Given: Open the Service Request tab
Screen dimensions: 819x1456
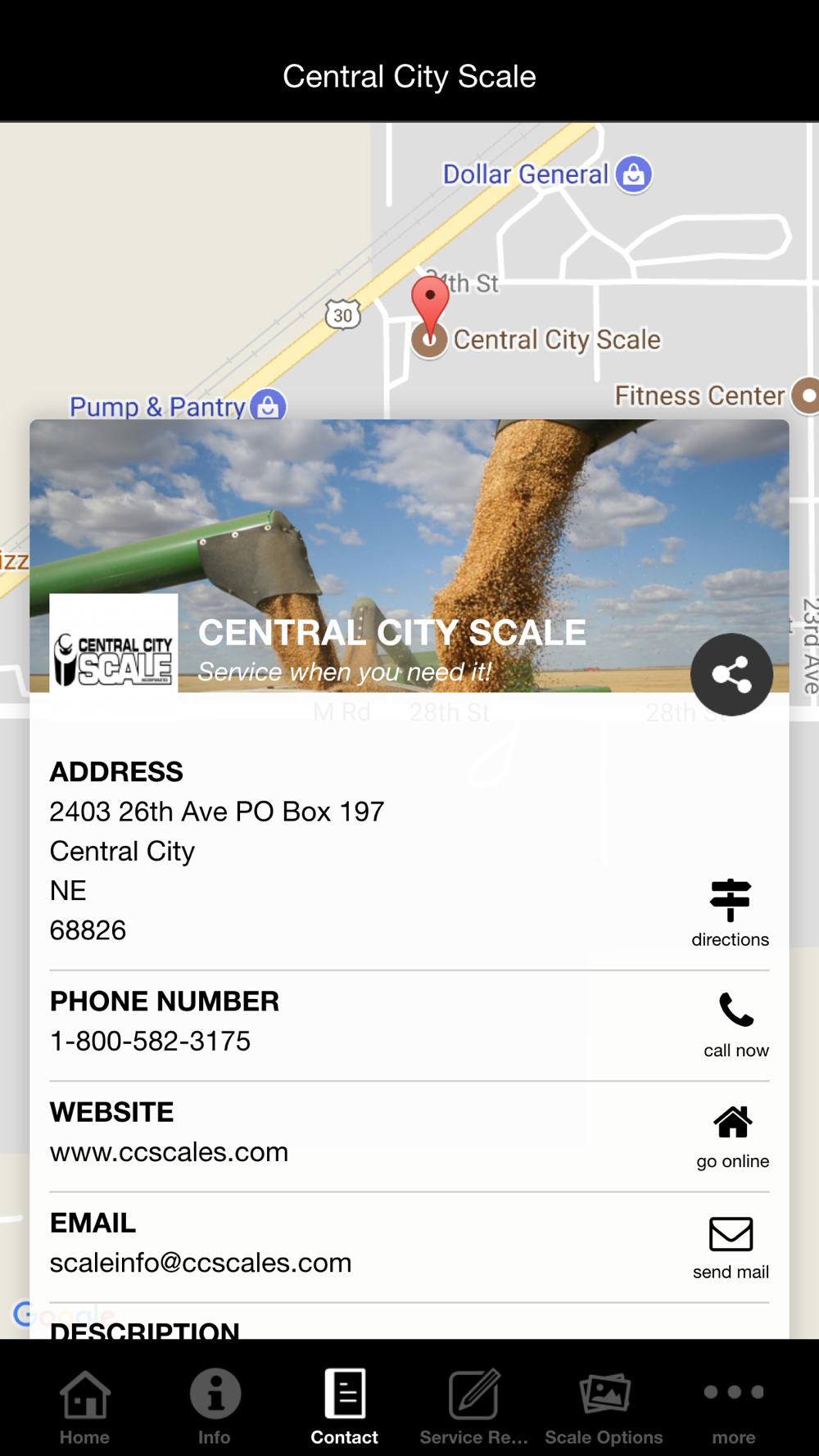Looking at the screenshot, I should (473, 1405).
